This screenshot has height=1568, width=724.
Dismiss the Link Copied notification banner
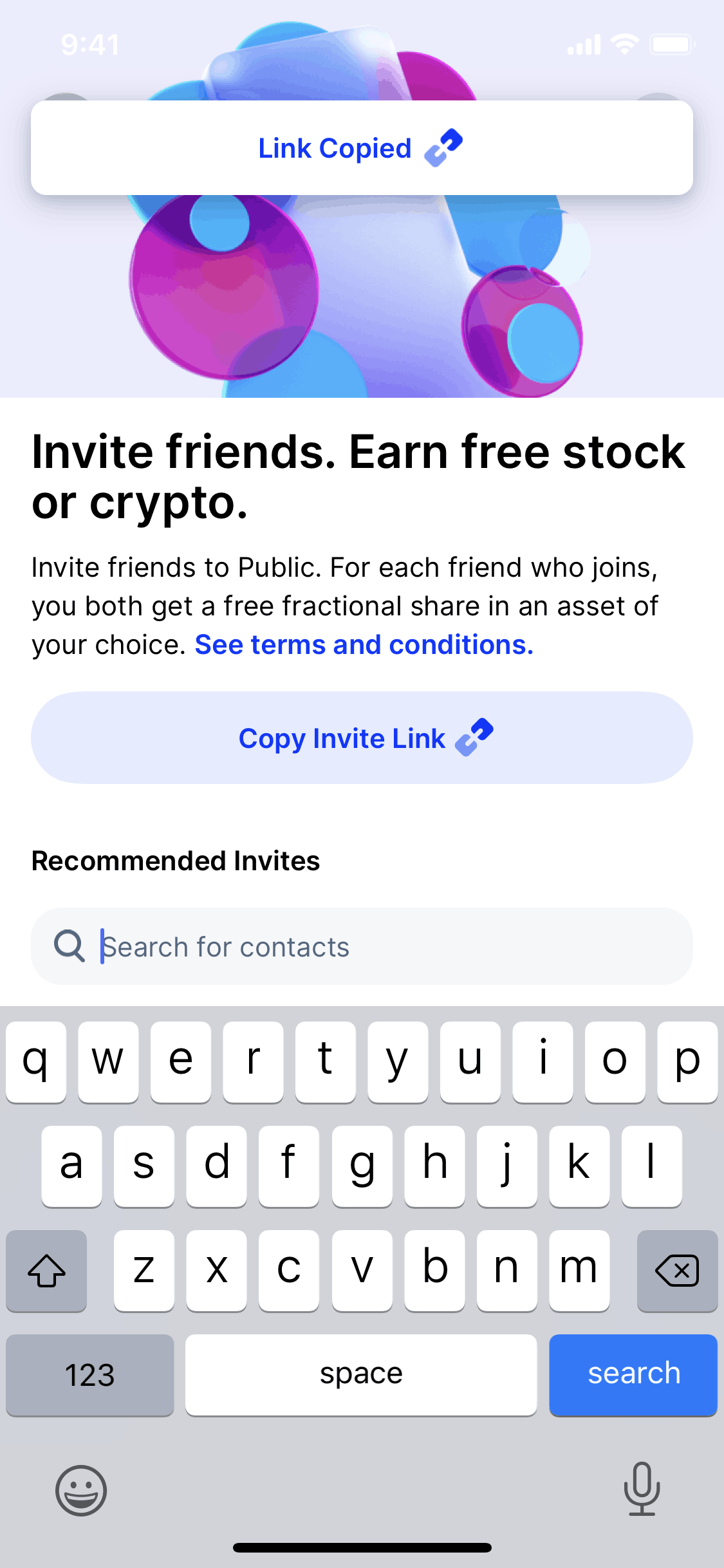(x=362, y=147)
